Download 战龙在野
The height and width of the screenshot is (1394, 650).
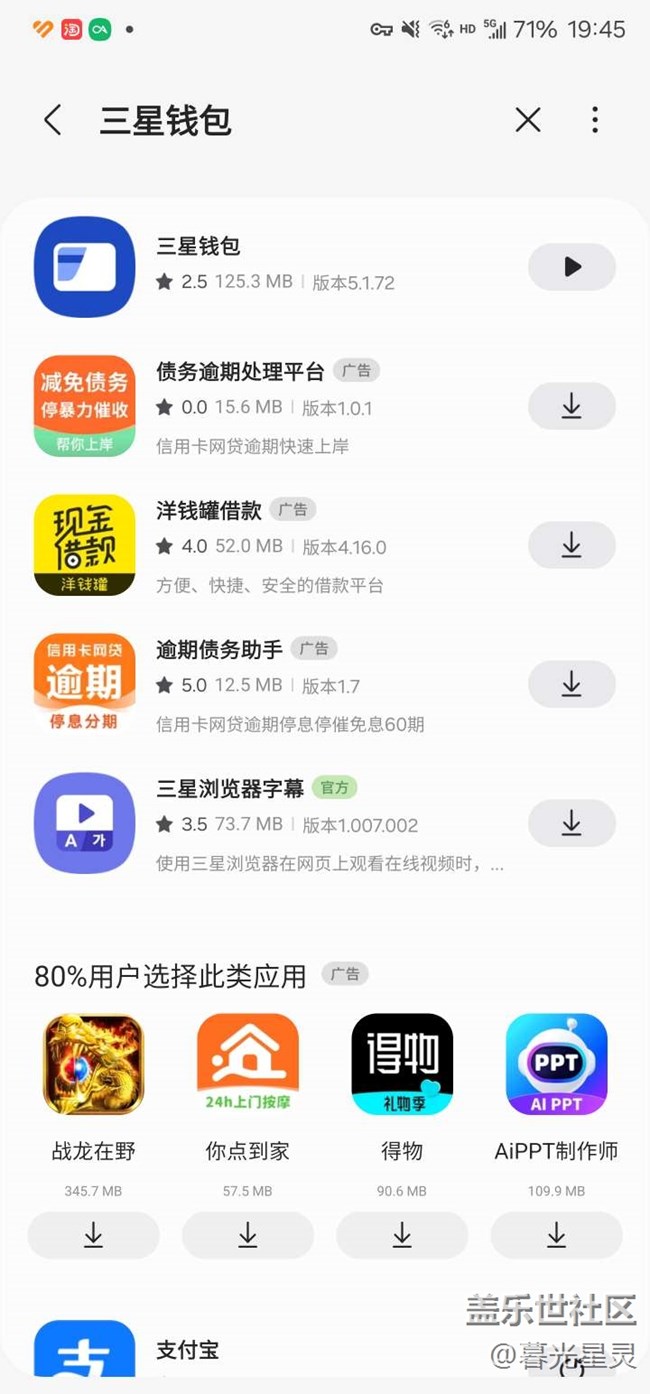point(93,1236)
